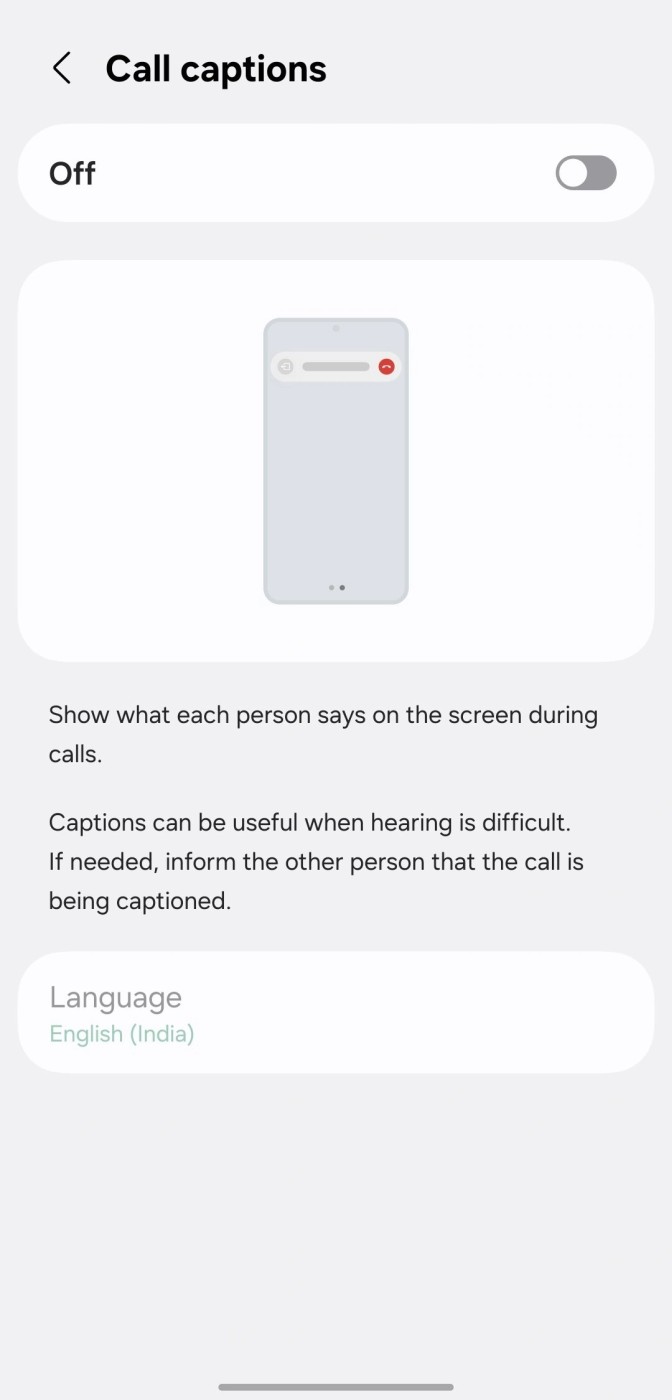Go back from Call captions
Viewport: 672px width, 1400px height.
(x=62, y=69)
